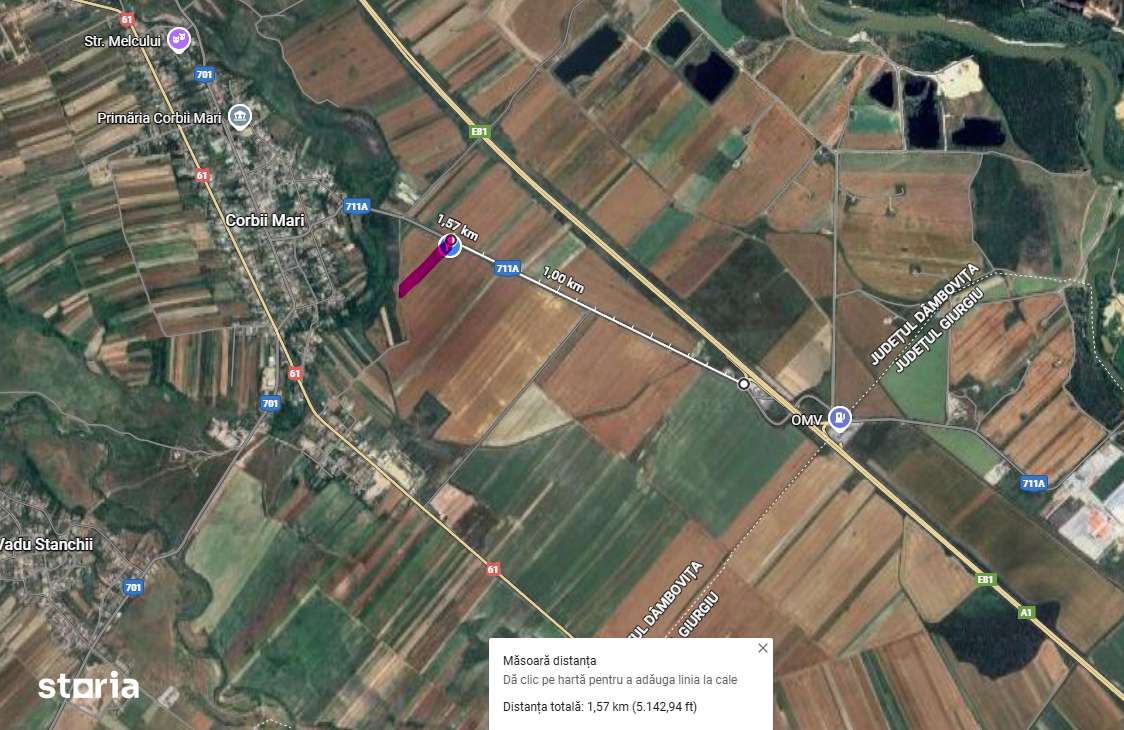
Task: Select the Primăria Corbii Mari place marker
Action: click(x=240, y=117)
